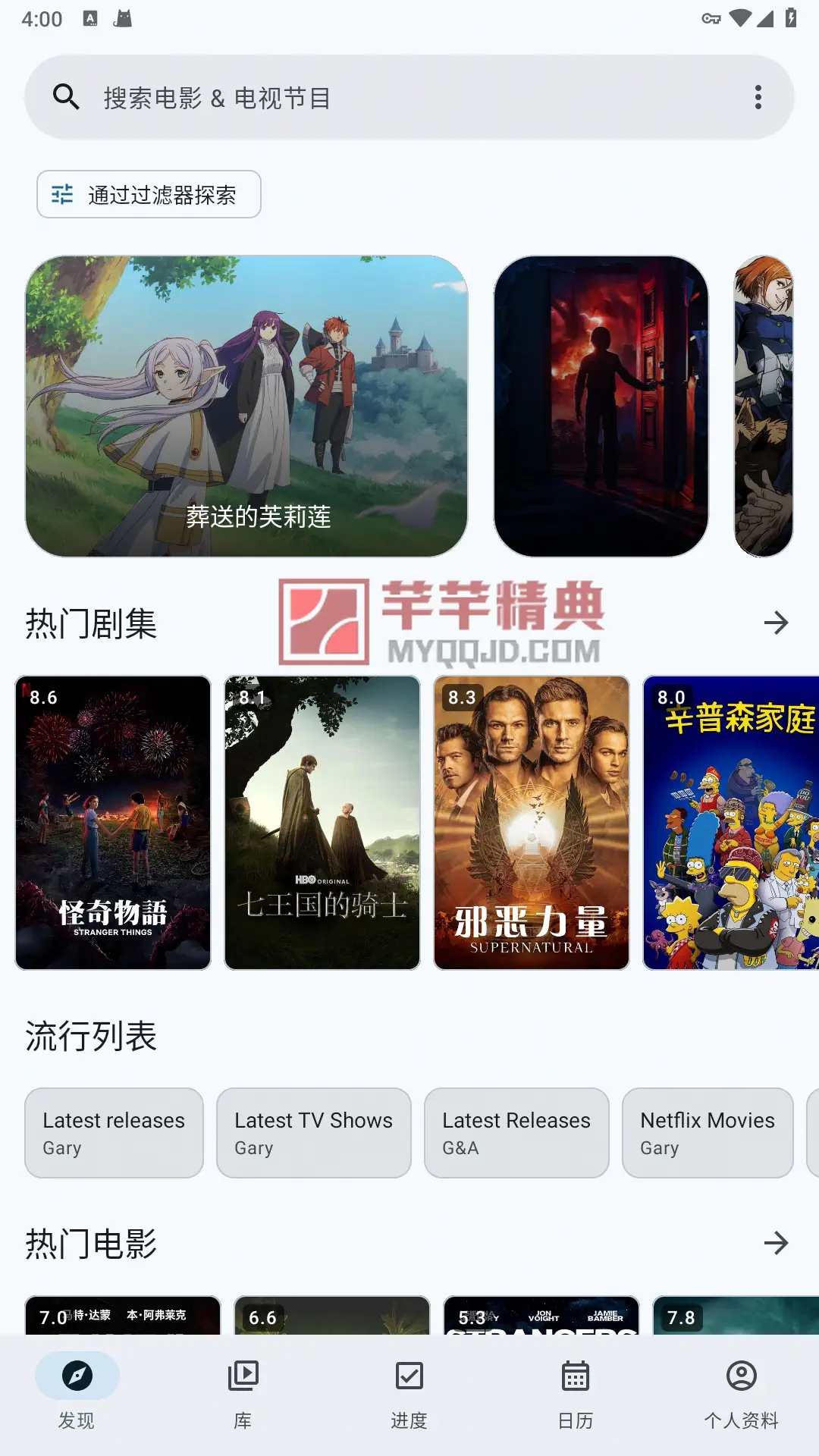
Task: Switch to the 个人资料 tab
Action: (741, 1394)
